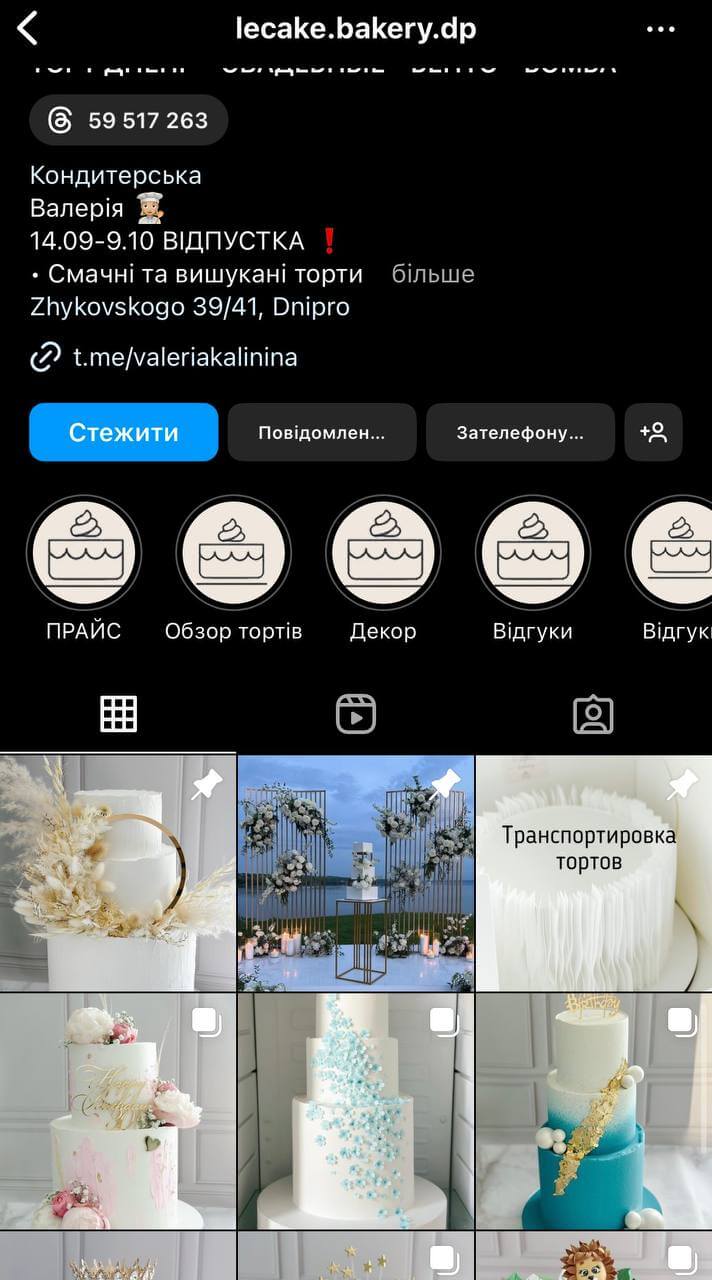The width and height of the screenshot is (712, 1280).
Task: Open the three-dot overflow menu
Action: tap(661, 30)
